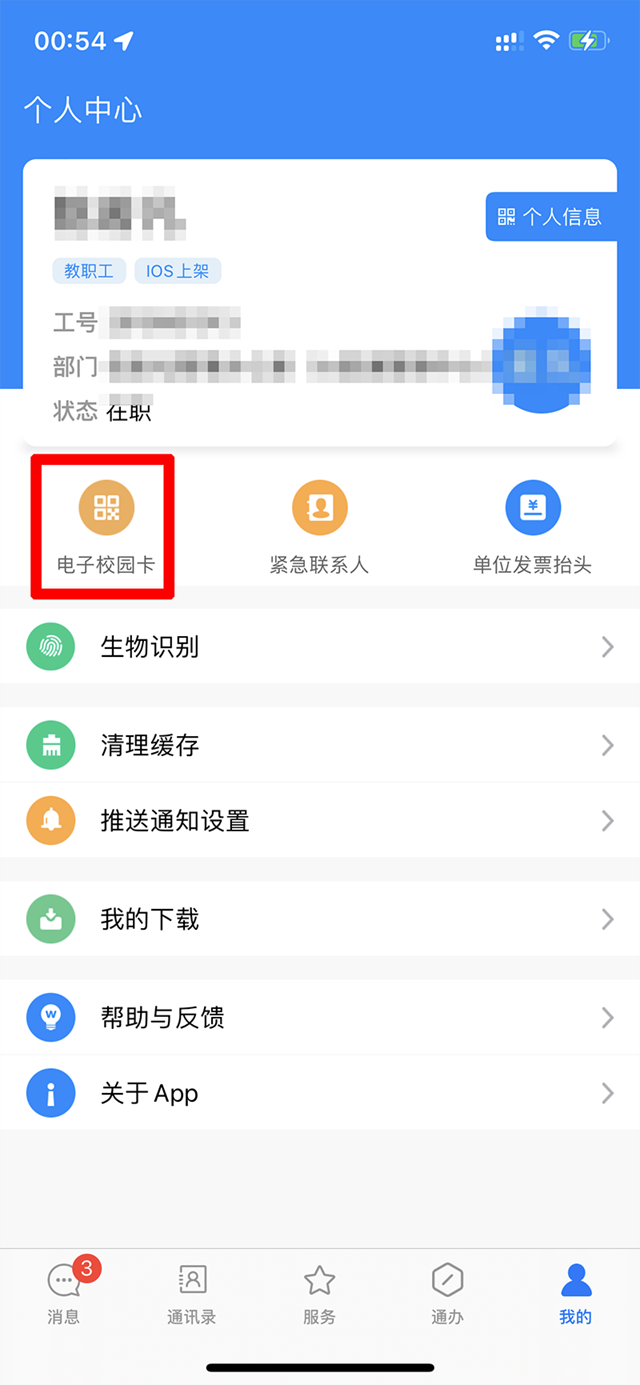Open 生物识别 settings row
This screenshot has height=1385, width=640.
click(320, 647)
